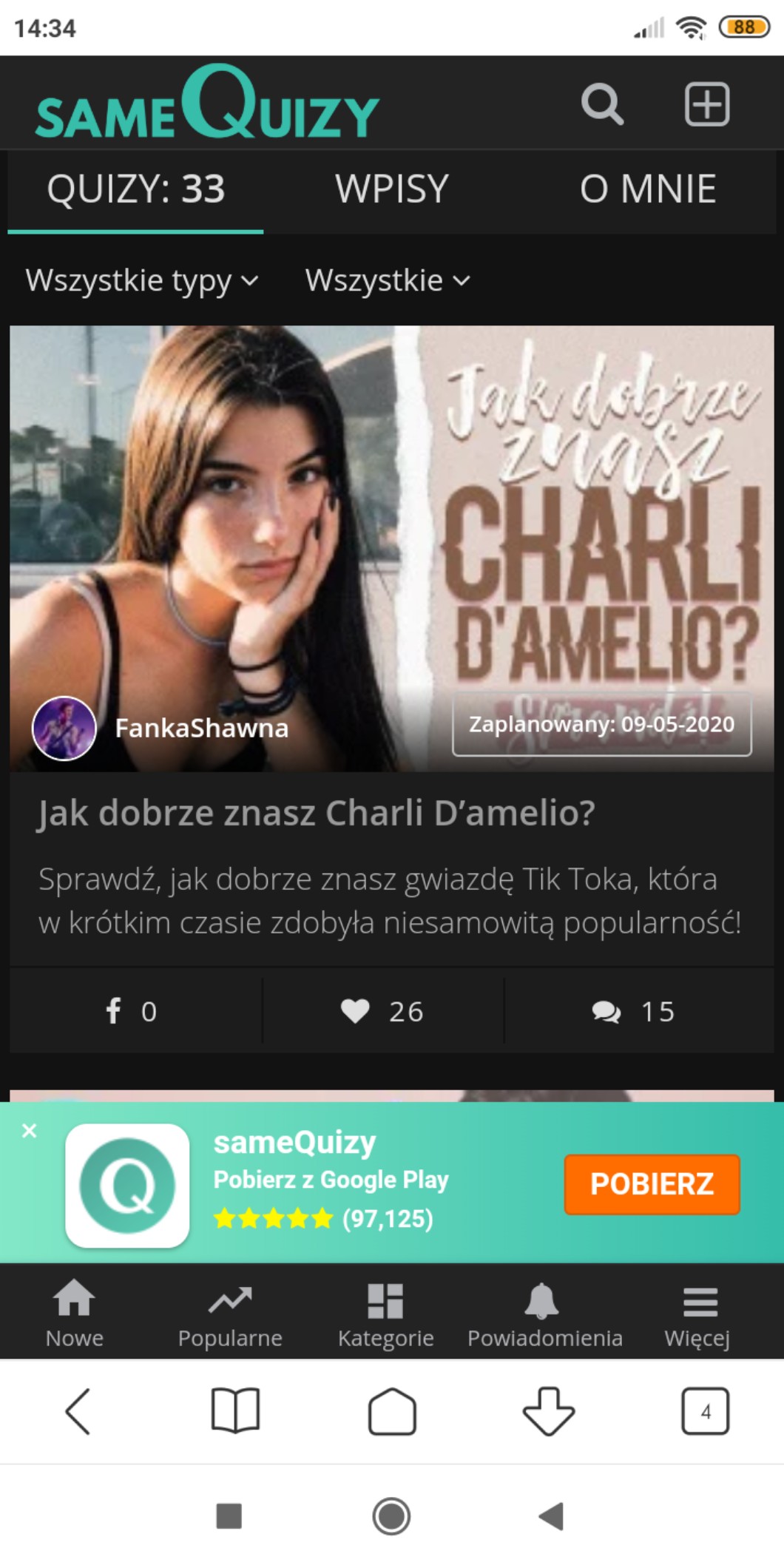Share the quiz on Facebook
Screen dimensions: 784x1568
tap(132, 1011)
